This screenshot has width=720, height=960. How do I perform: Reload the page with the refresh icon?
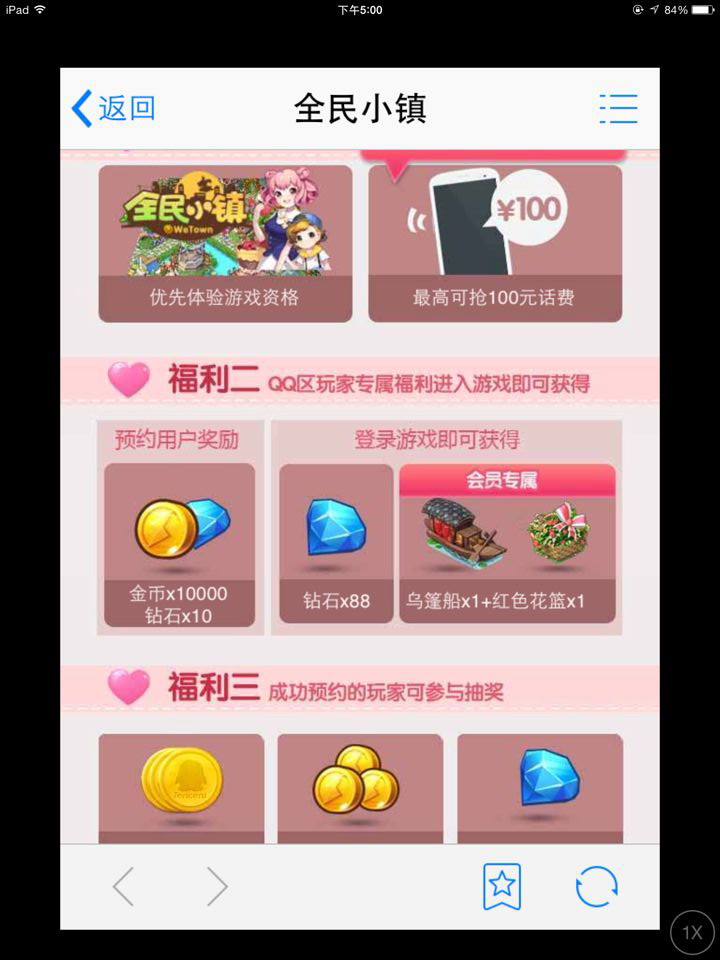(x=597, y=886)
